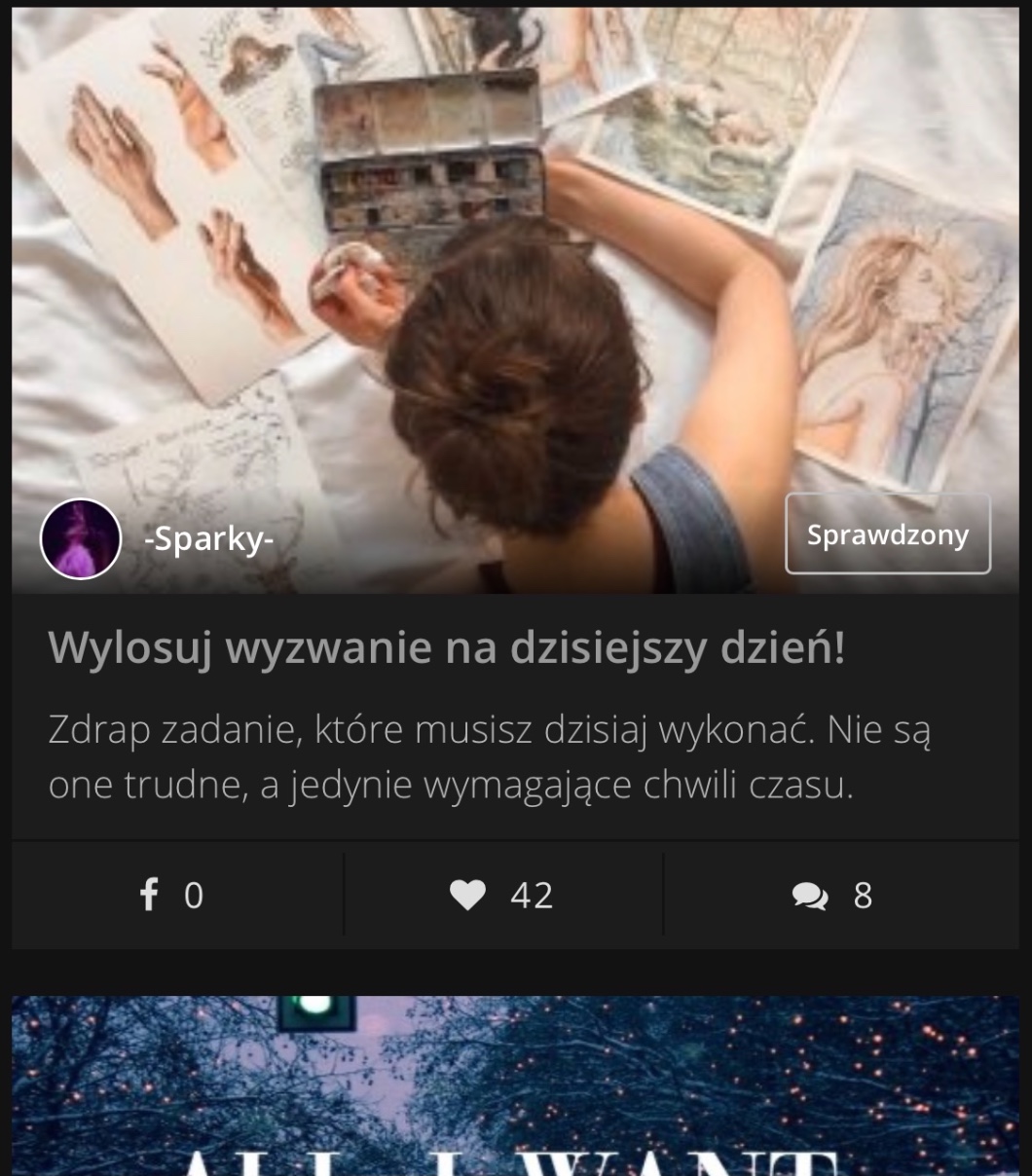Image resolution: width=1032 pixels, height=1176 pixels.
Task: View the watercolor artist cover image
Action: point(516,243)
